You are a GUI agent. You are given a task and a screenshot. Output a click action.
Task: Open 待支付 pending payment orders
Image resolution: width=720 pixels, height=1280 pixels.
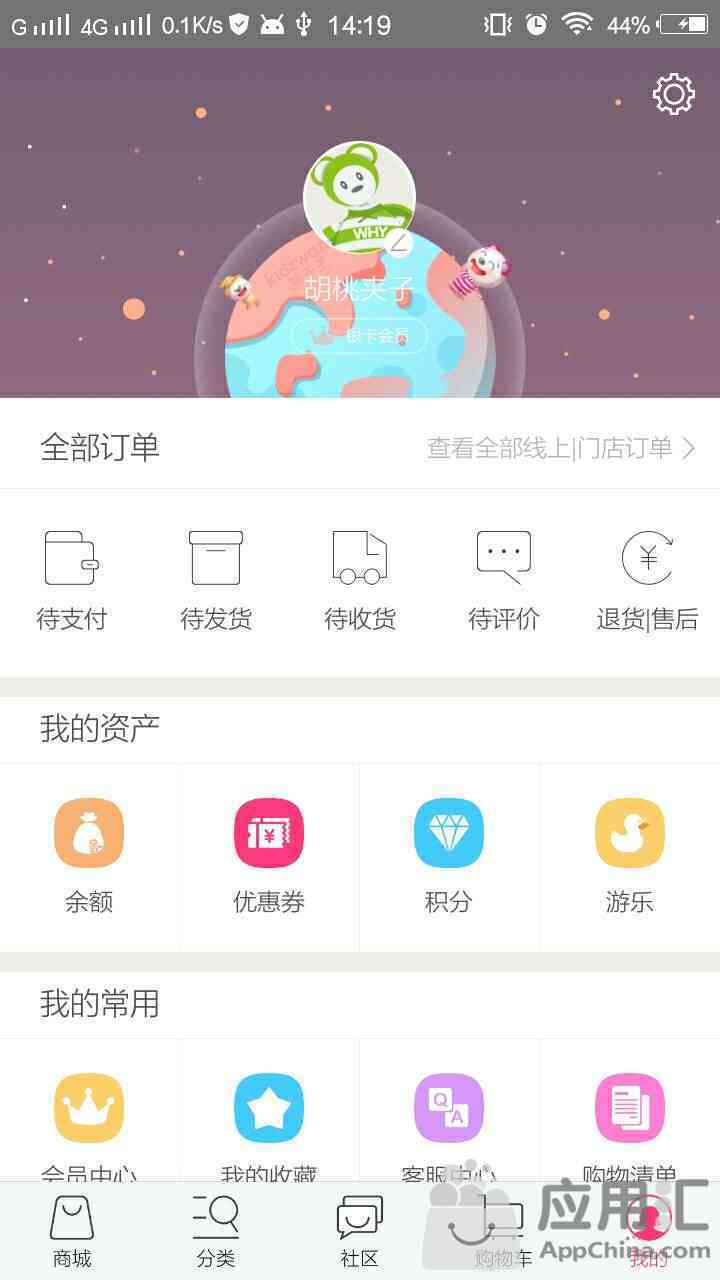(71, 582)
